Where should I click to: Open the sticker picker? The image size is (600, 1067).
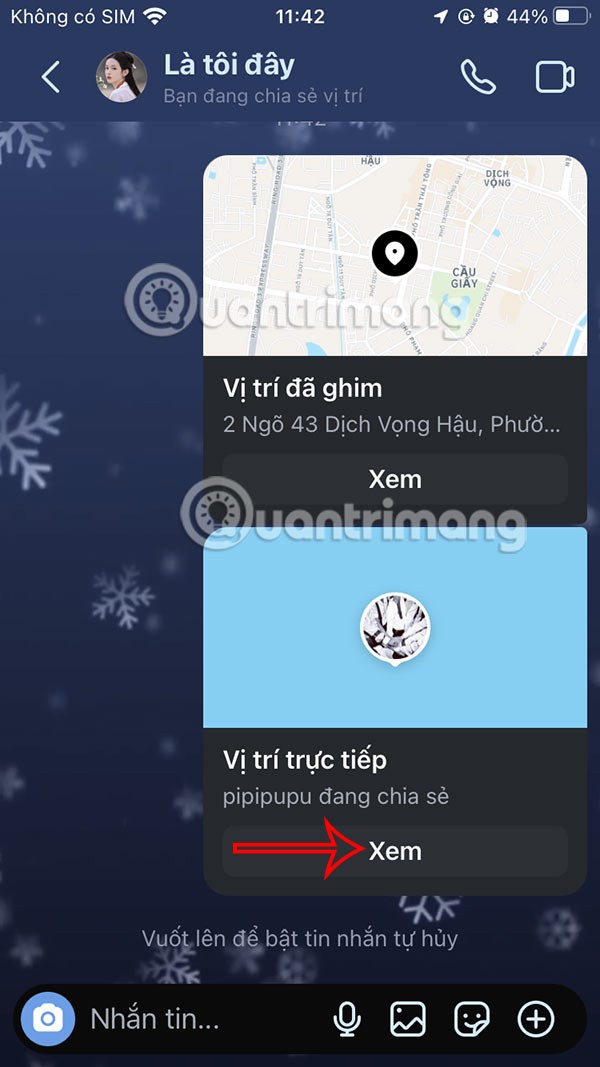[x=471, y=1019]
